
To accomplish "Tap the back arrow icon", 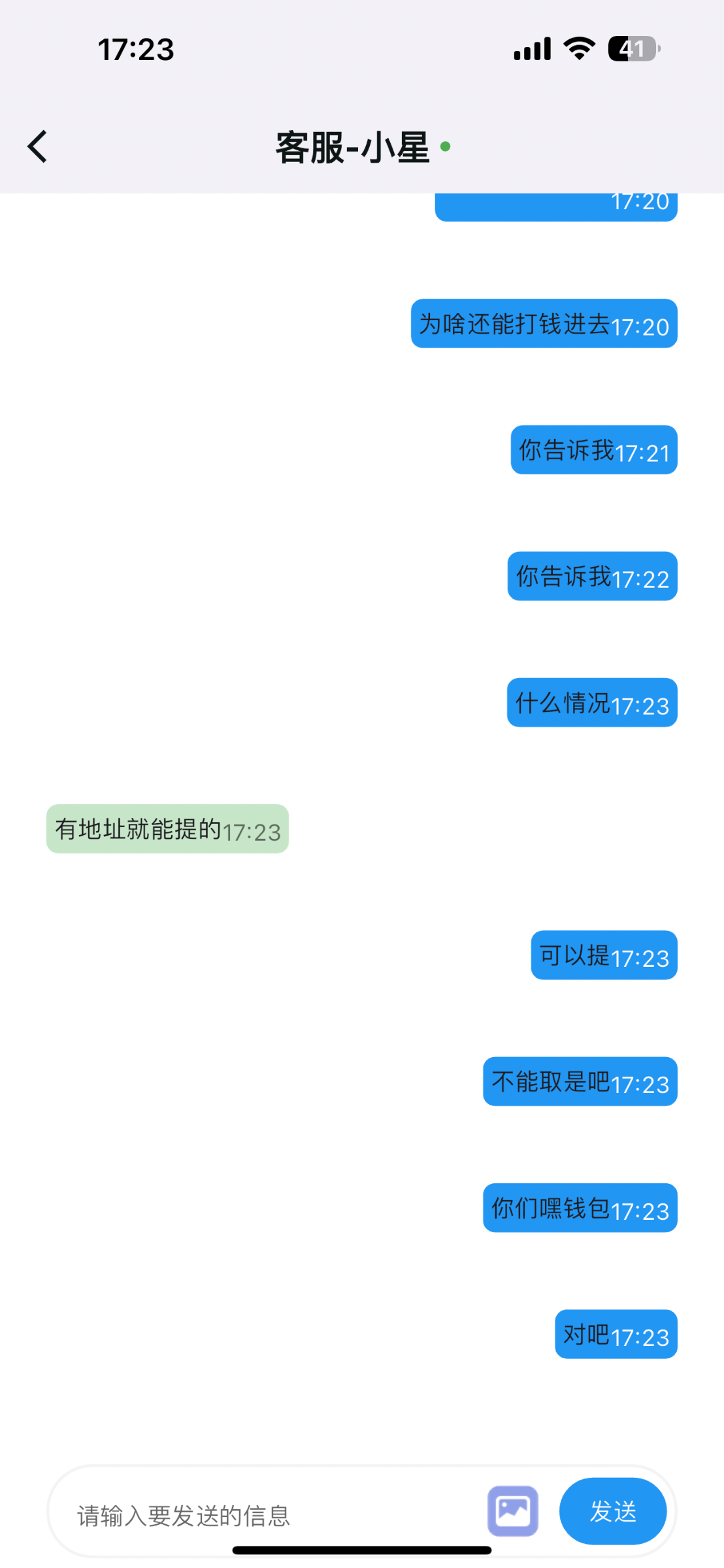I will (37, 146).
